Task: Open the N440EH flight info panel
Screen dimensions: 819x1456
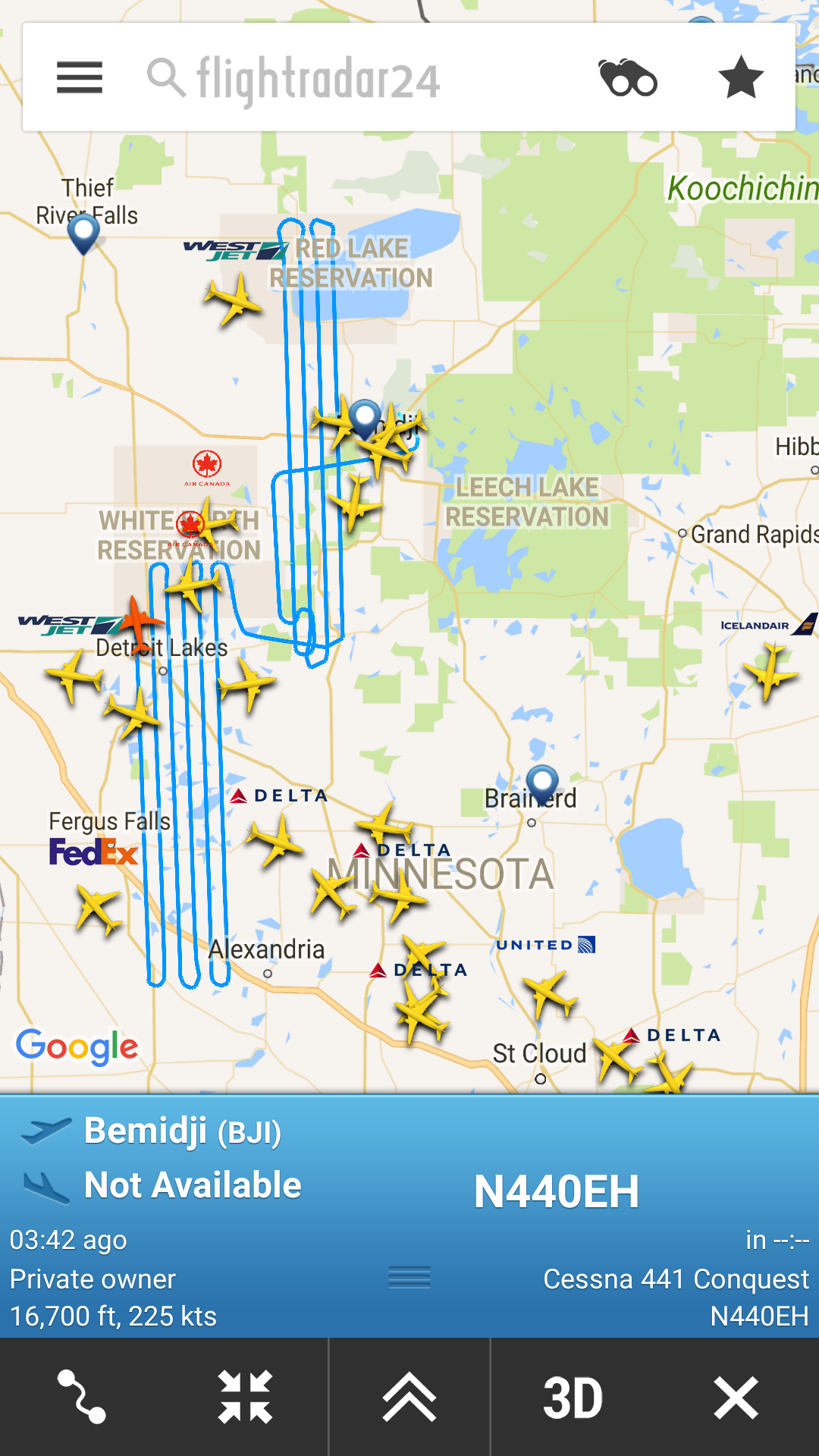Action: point(409,1213)
